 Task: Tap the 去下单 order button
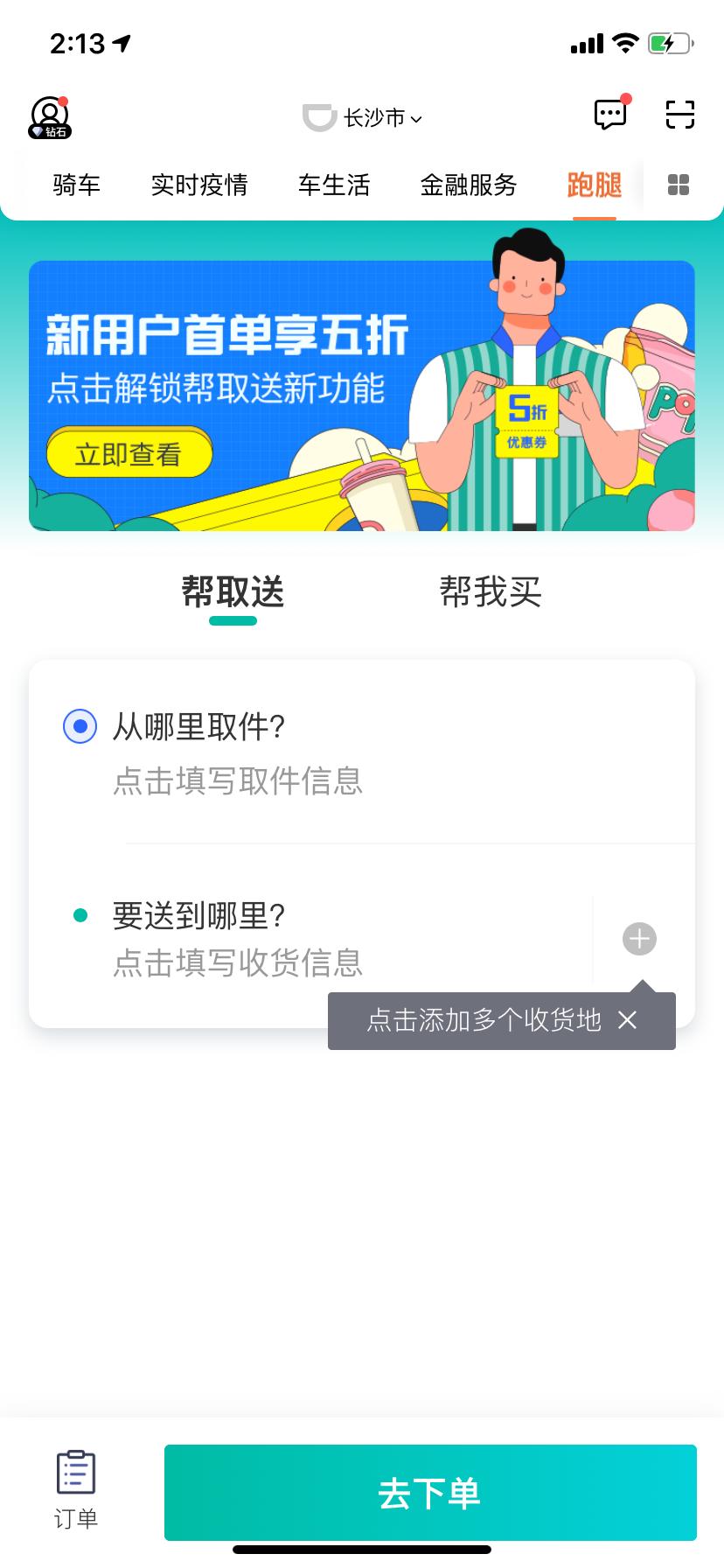click(431, 1493)
